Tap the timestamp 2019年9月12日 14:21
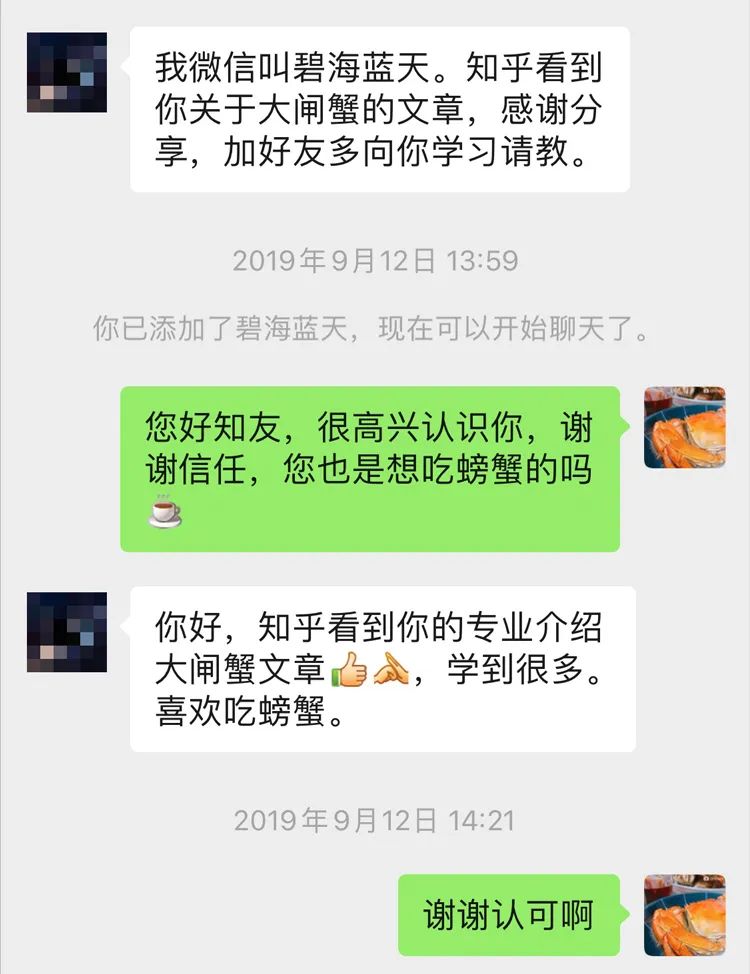Screen dimensions: 750x974 (x=373, y=821)
